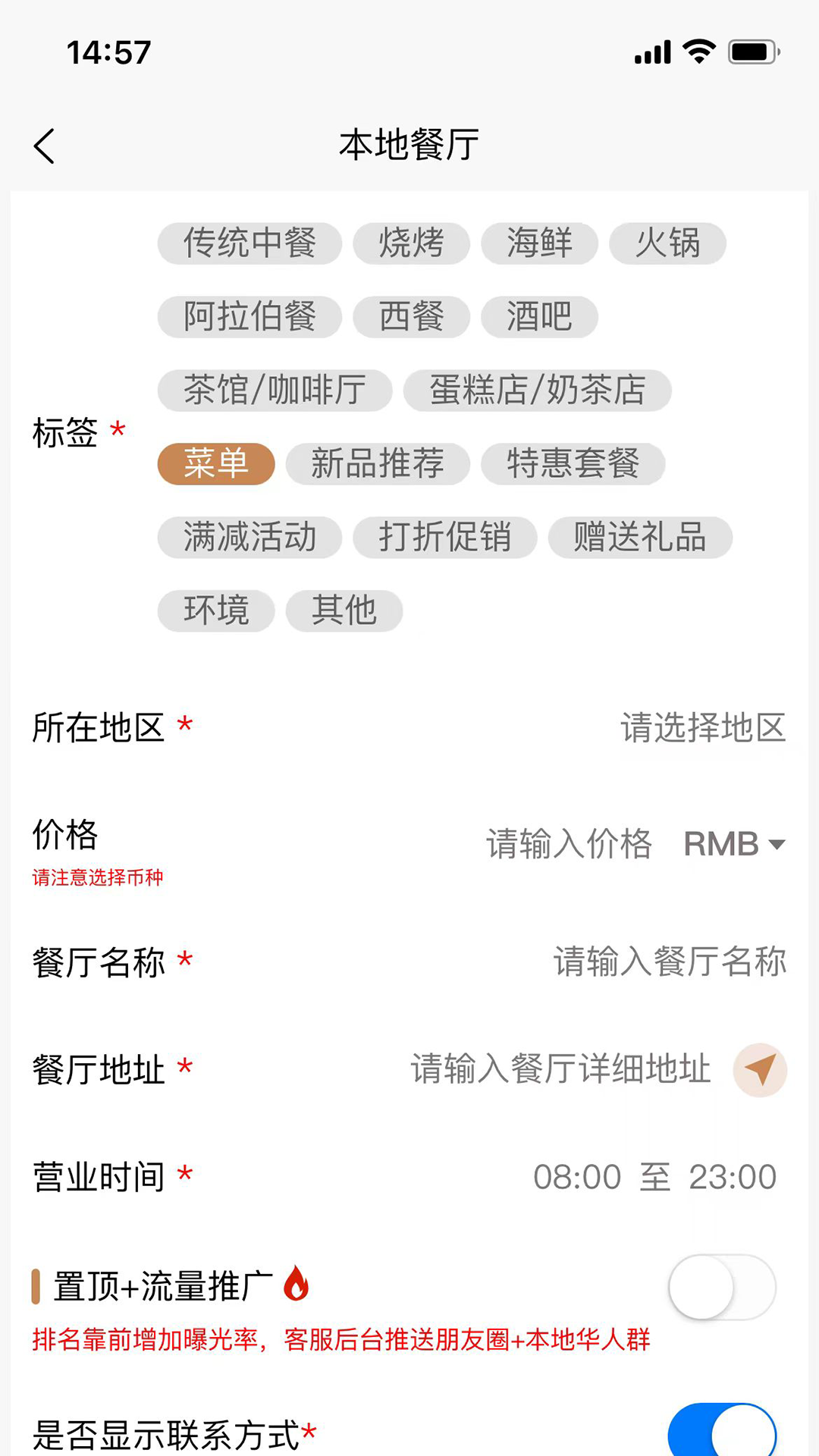819x1456 pixels.
Task: Select the 阿拉伯餐 tag
Action: click(x=249, y=317)
